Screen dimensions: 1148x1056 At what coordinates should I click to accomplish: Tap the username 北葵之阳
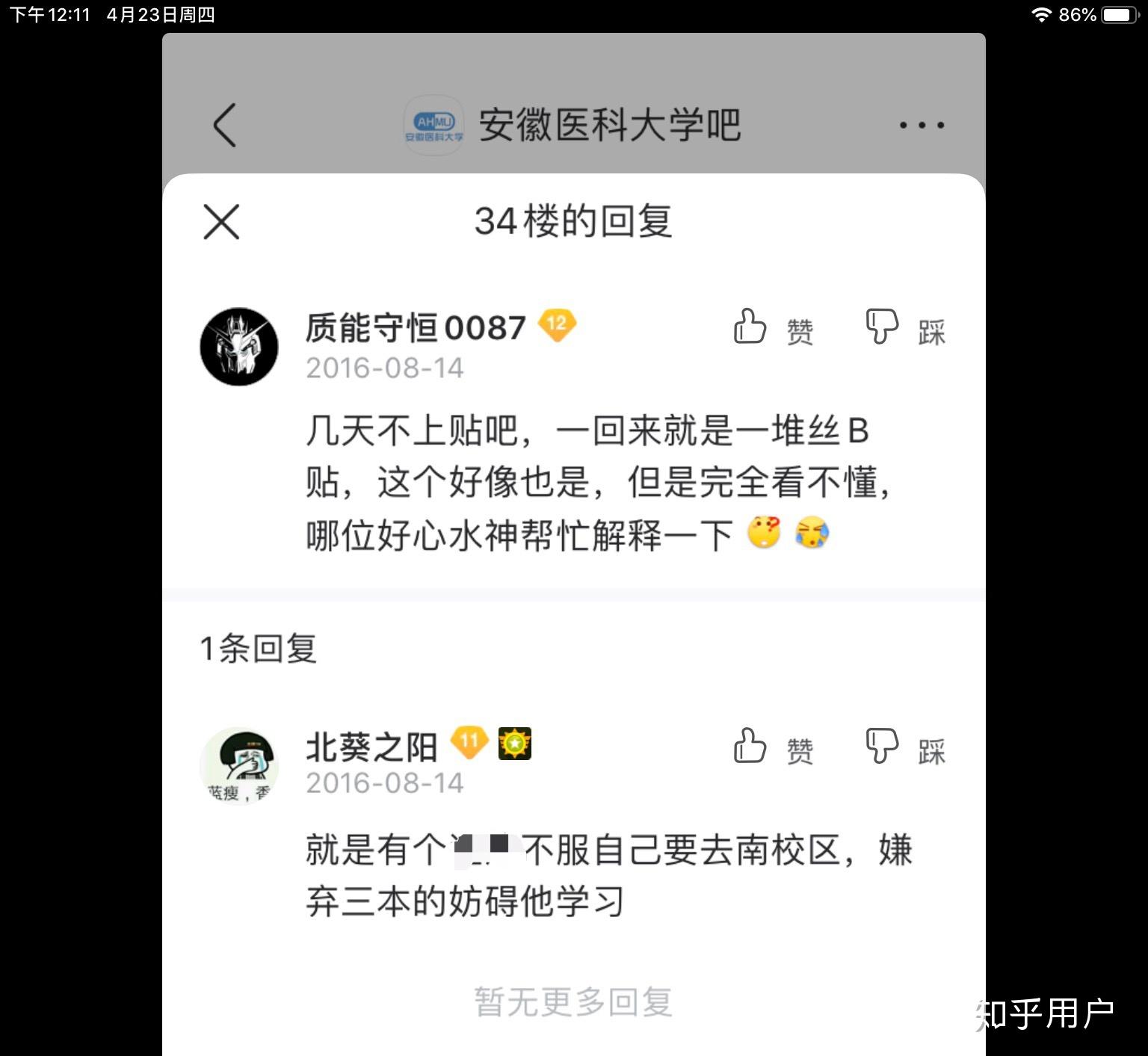[371, 746]
